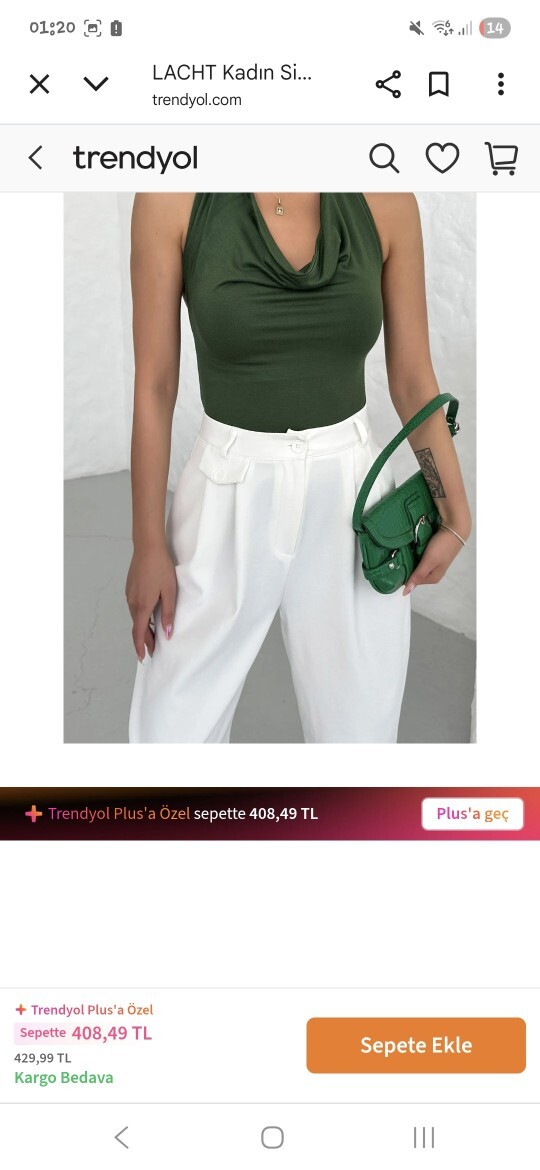Image resolution: width=540 pixels, height=1170 pixels.
Task: Bookmark this page in the browser
Action: [439, 84]
